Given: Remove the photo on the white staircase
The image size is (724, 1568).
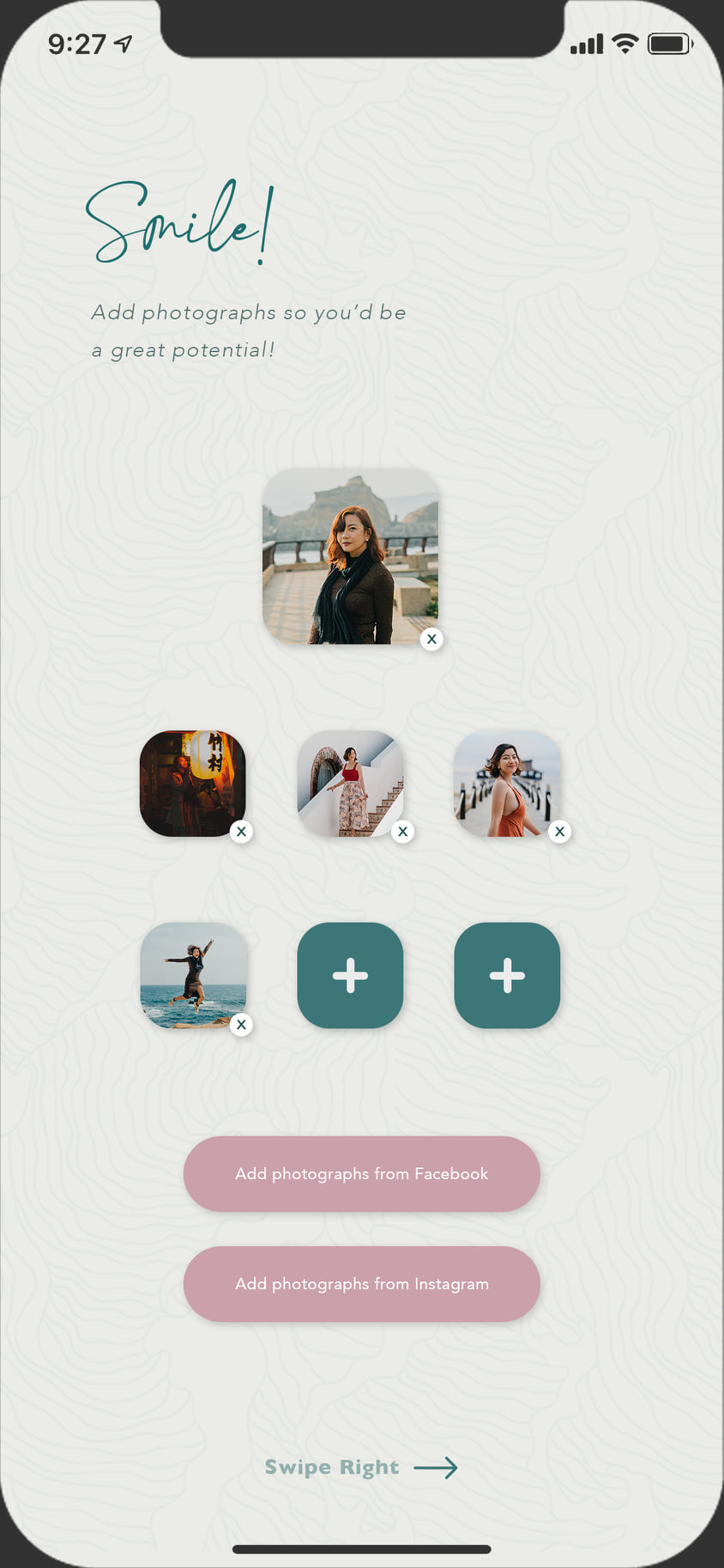Looking at the screenshot, I should coord(402,832).
